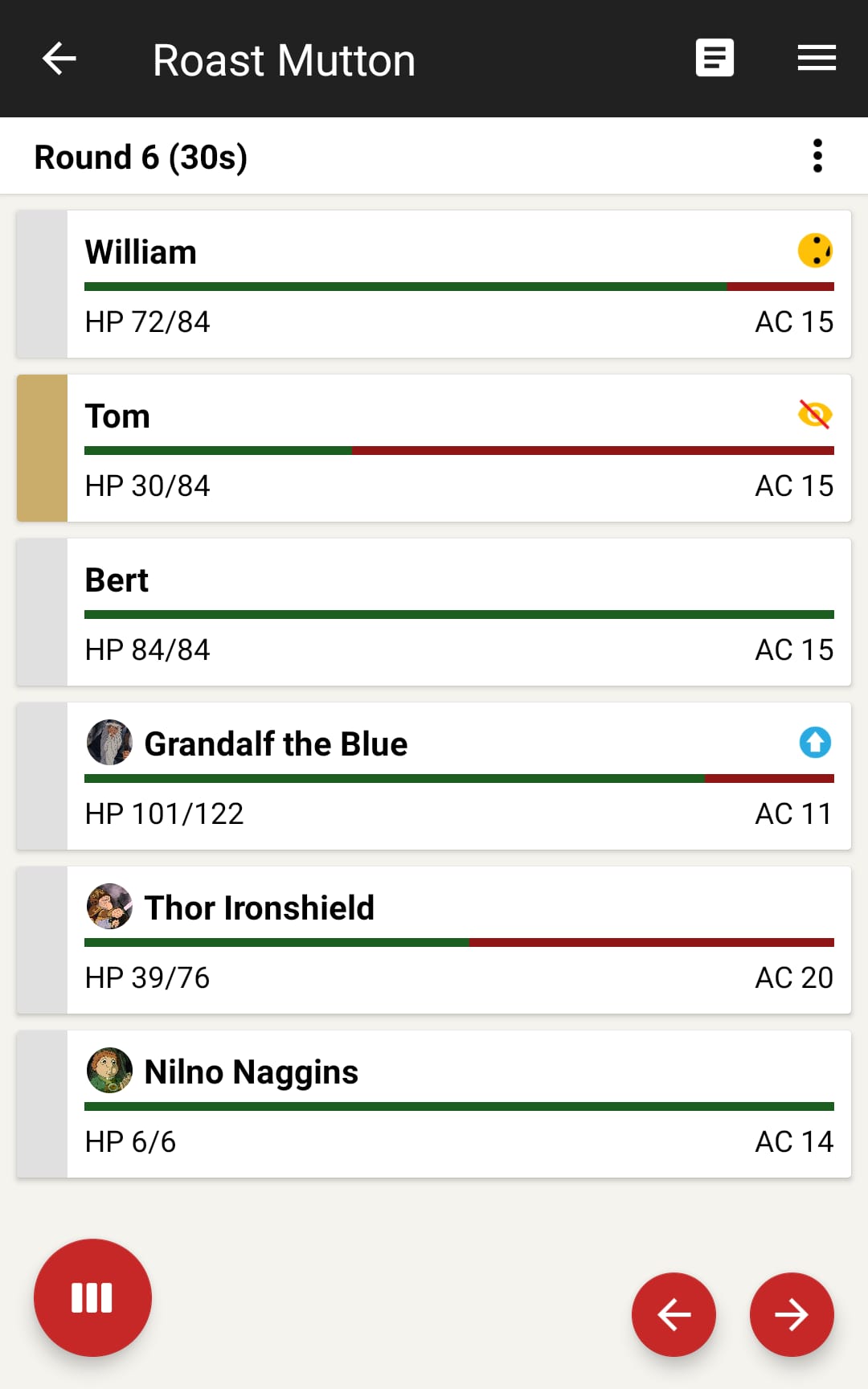The width and height of the screenshot is (868, 1389).
Task: Go back a turn with left arrow button
Action: pos(674,1315)
